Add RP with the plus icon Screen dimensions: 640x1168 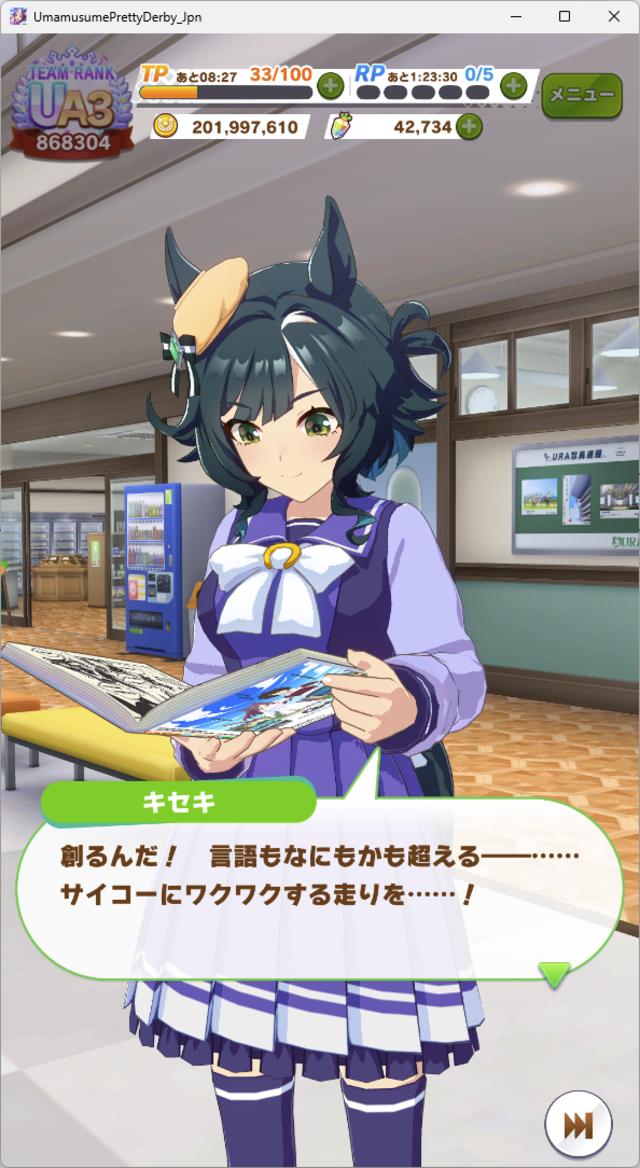coord(513,86)
